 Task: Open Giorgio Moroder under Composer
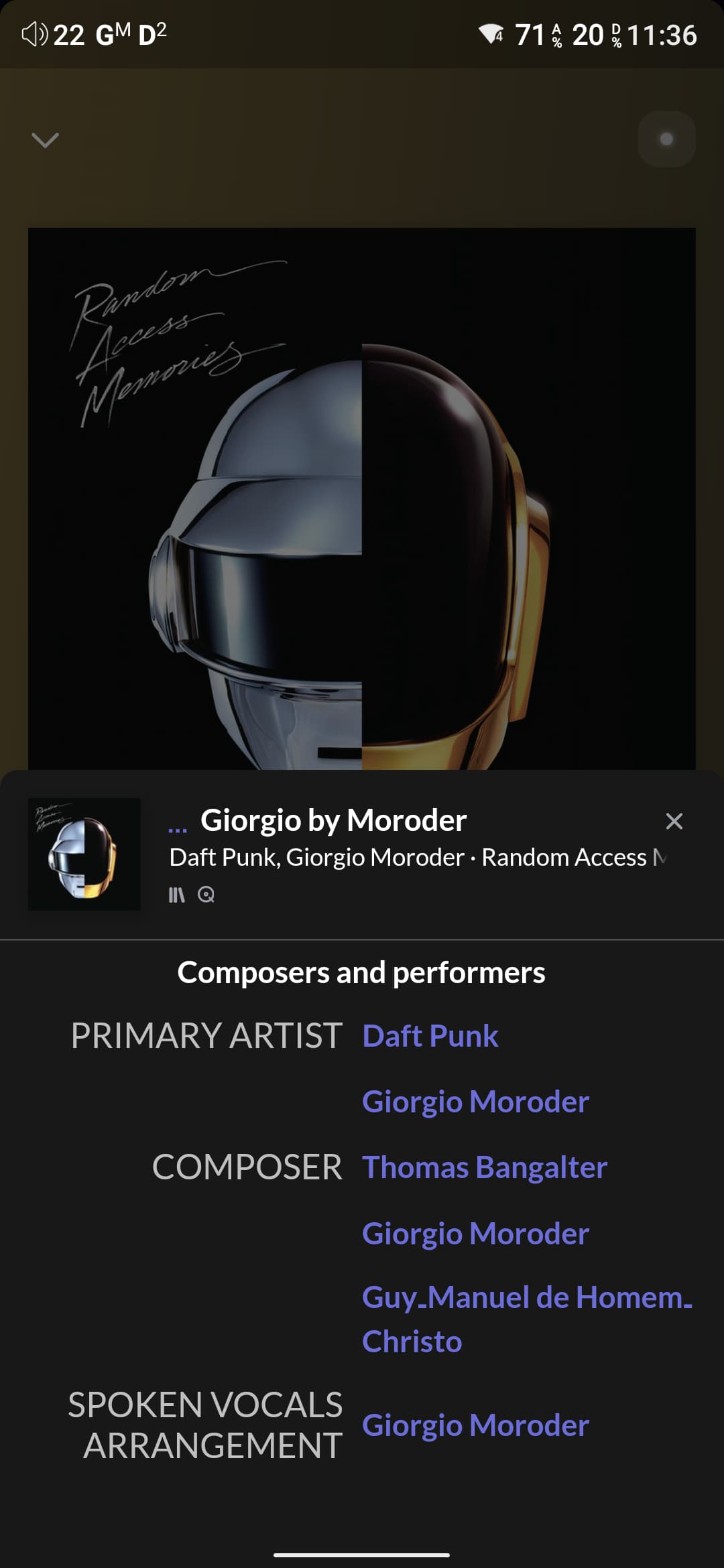click(x=475, y=1234)
